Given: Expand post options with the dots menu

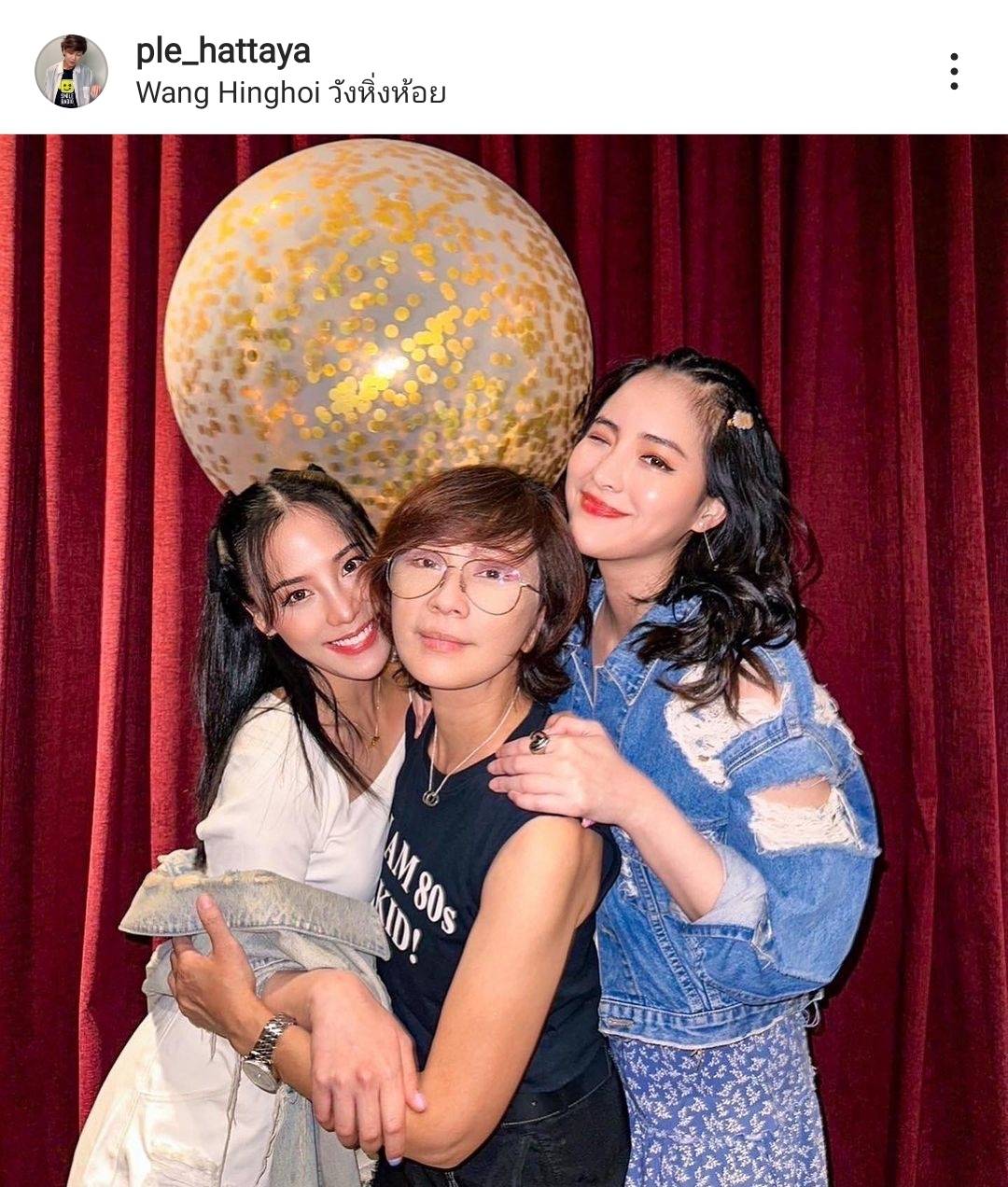Looking at the screenshot, I should tap(953, 69).
